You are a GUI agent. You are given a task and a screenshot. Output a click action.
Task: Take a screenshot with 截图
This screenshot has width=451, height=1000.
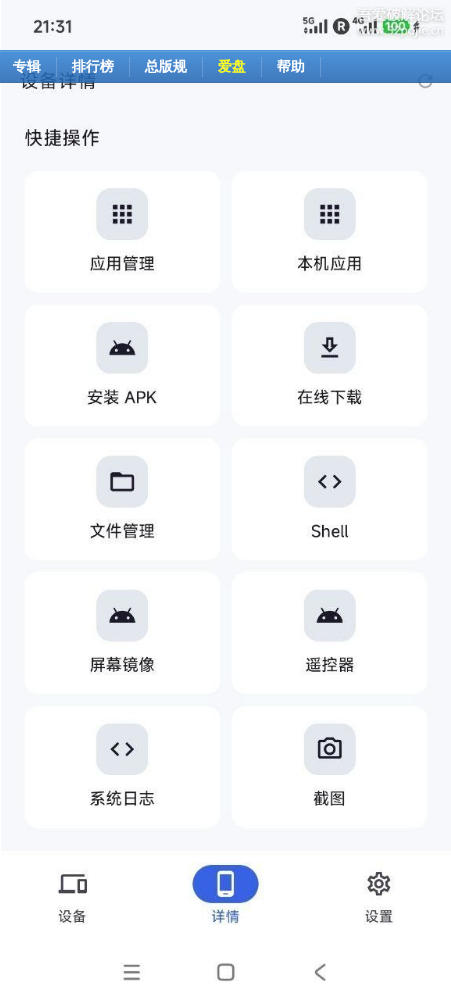(329, 767)
